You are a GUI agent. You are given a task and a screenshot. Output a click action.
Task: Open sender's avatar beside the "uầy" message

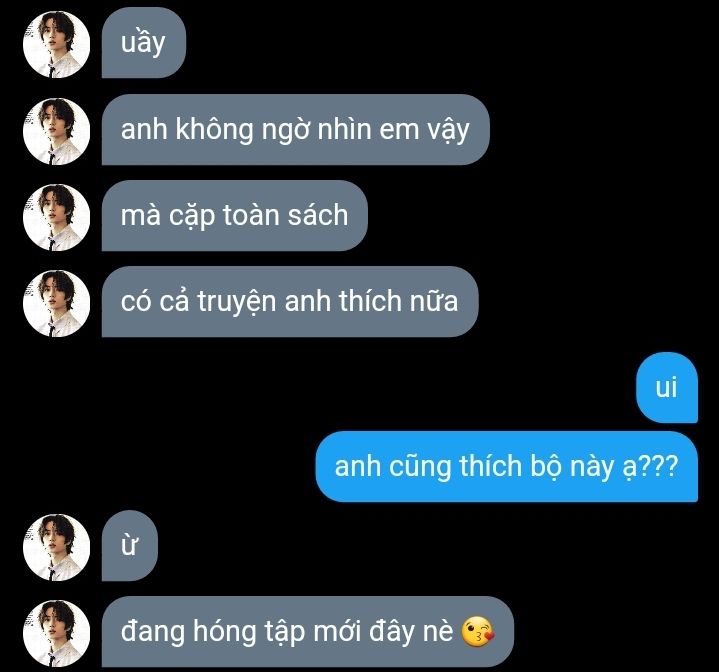coord(57,45)
